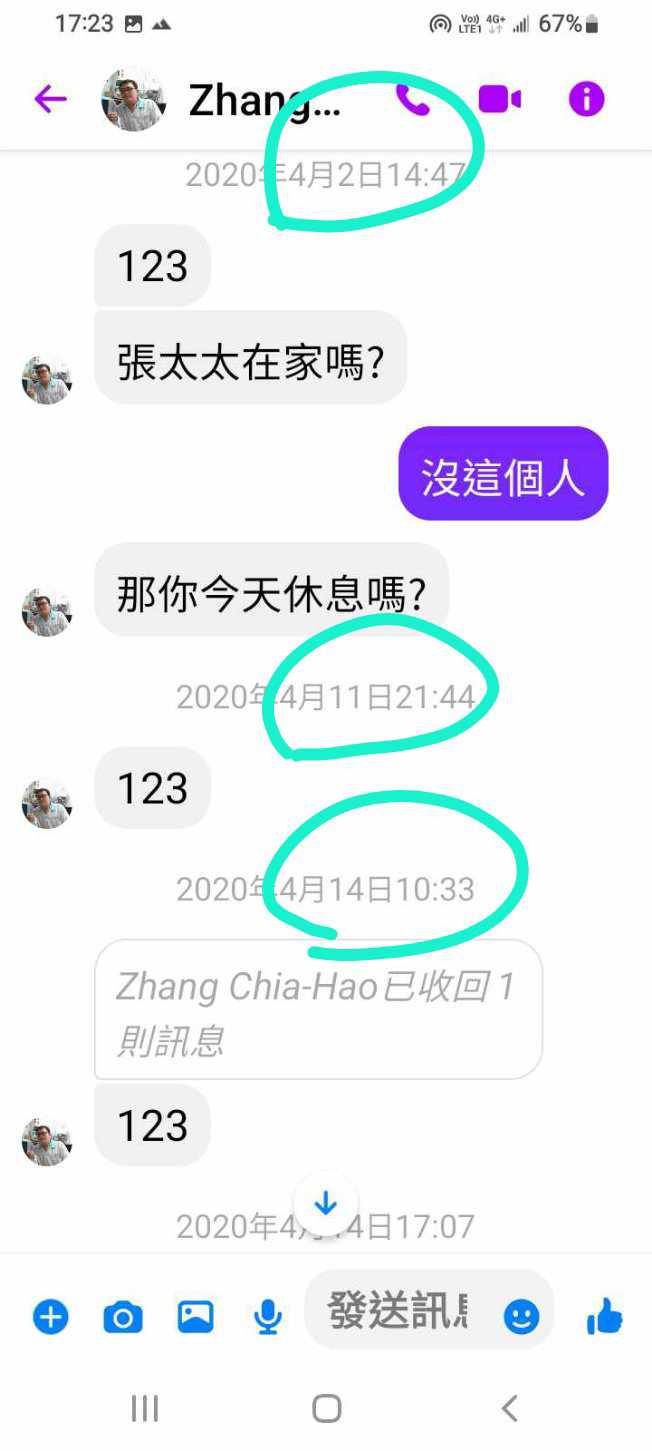Tap the system home button
This screenshot has height=1451, width=652.
[326, 1409]
